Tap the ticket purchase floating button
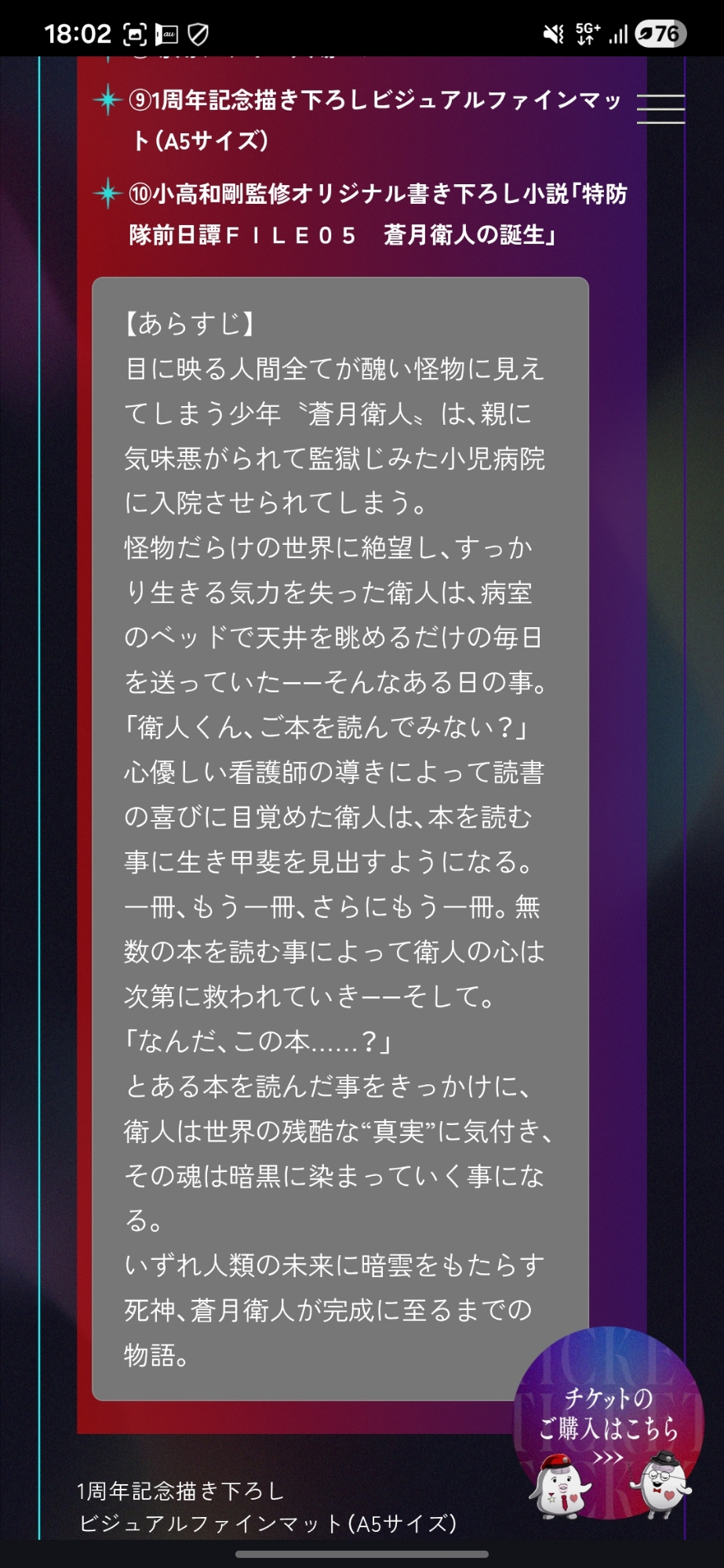724x1568 pixels. pyautogui.click(x=609, y=1422)
